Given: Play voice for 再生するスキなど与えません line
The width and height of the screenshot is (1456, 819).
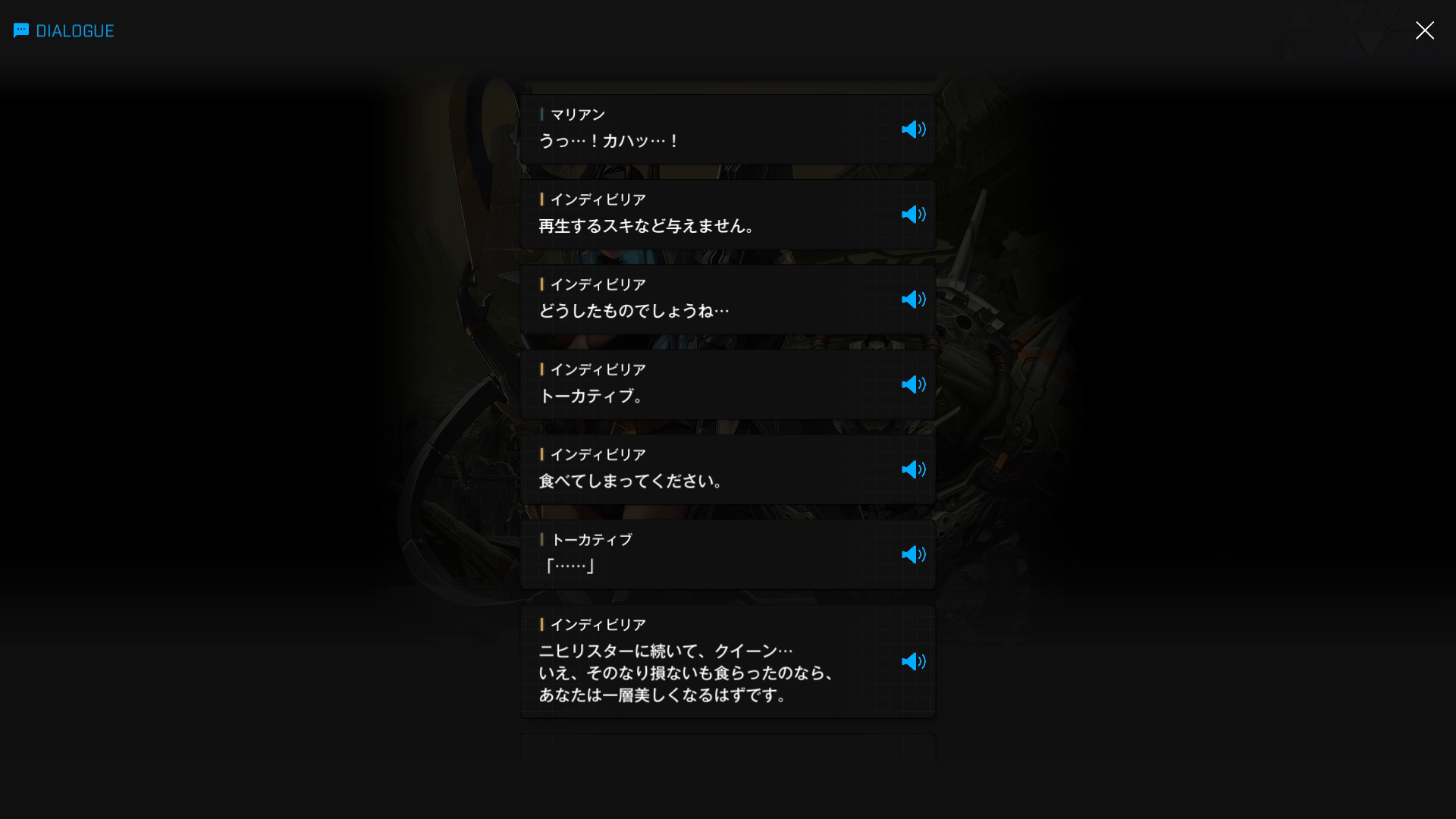Looking at the screenshot, I should pos(913,215).
